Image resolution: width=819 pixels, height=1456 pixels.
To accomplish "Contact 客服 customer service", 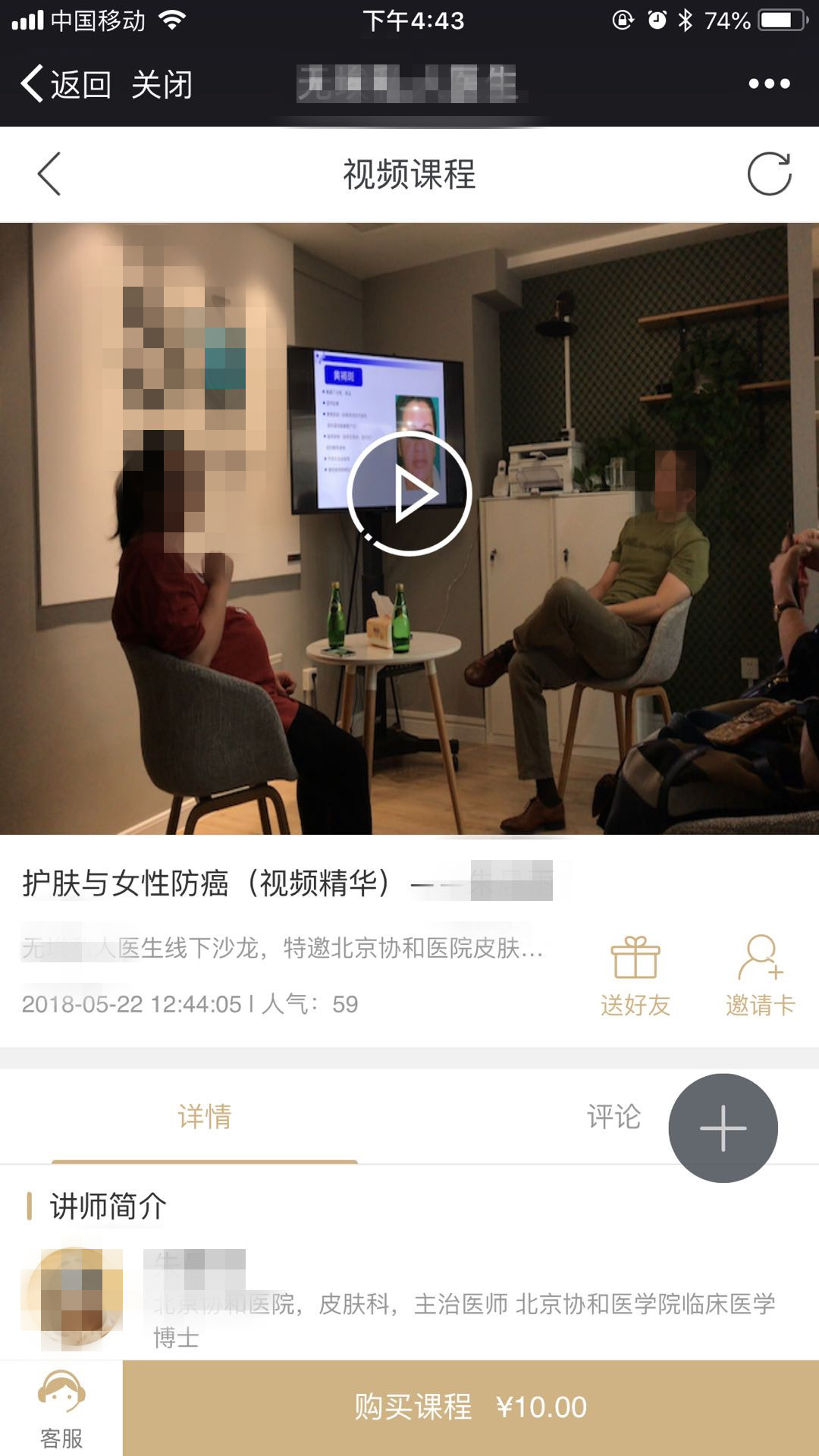I will [x=61, y=1409].
